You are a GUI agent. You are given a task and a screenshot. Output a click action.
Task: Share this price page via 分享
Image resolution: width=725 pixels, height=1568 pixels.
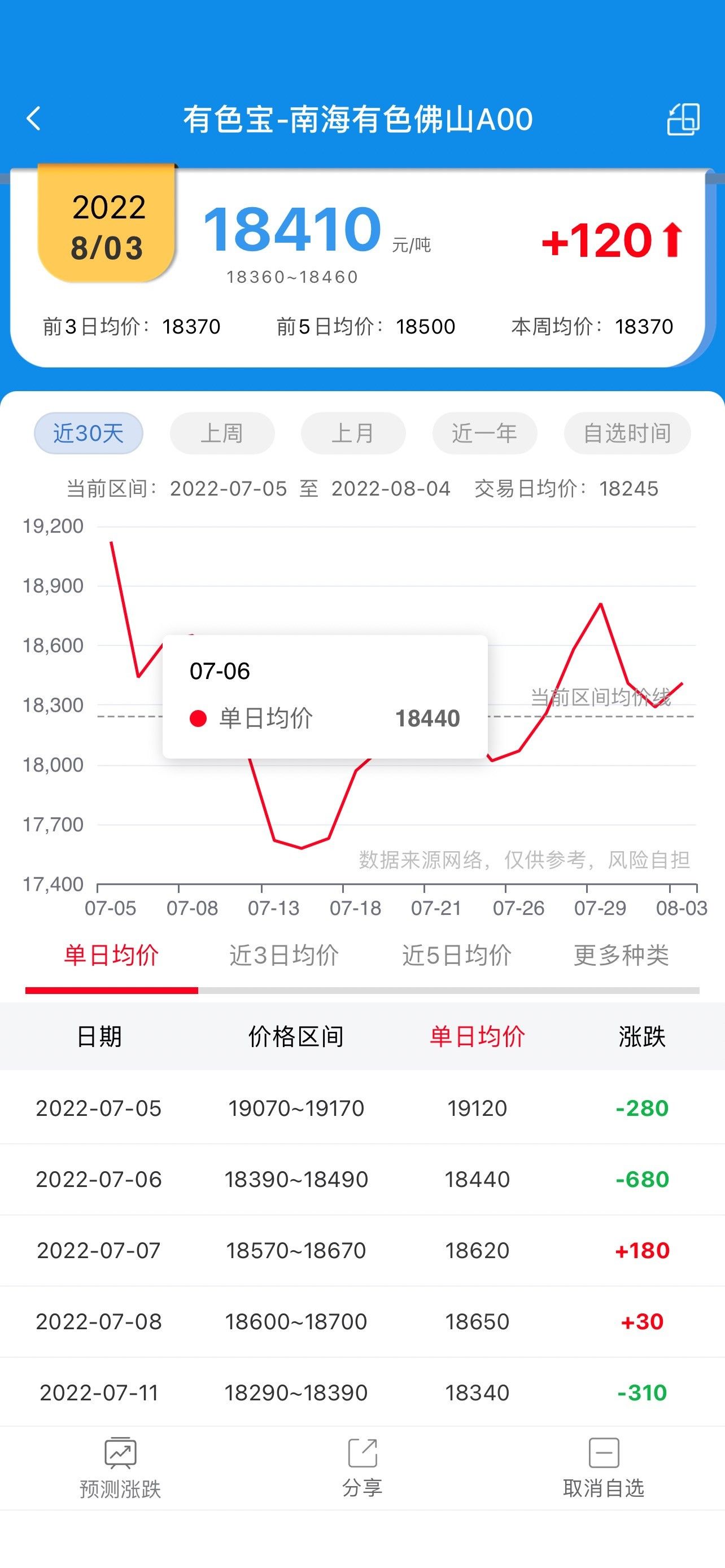362,1468
